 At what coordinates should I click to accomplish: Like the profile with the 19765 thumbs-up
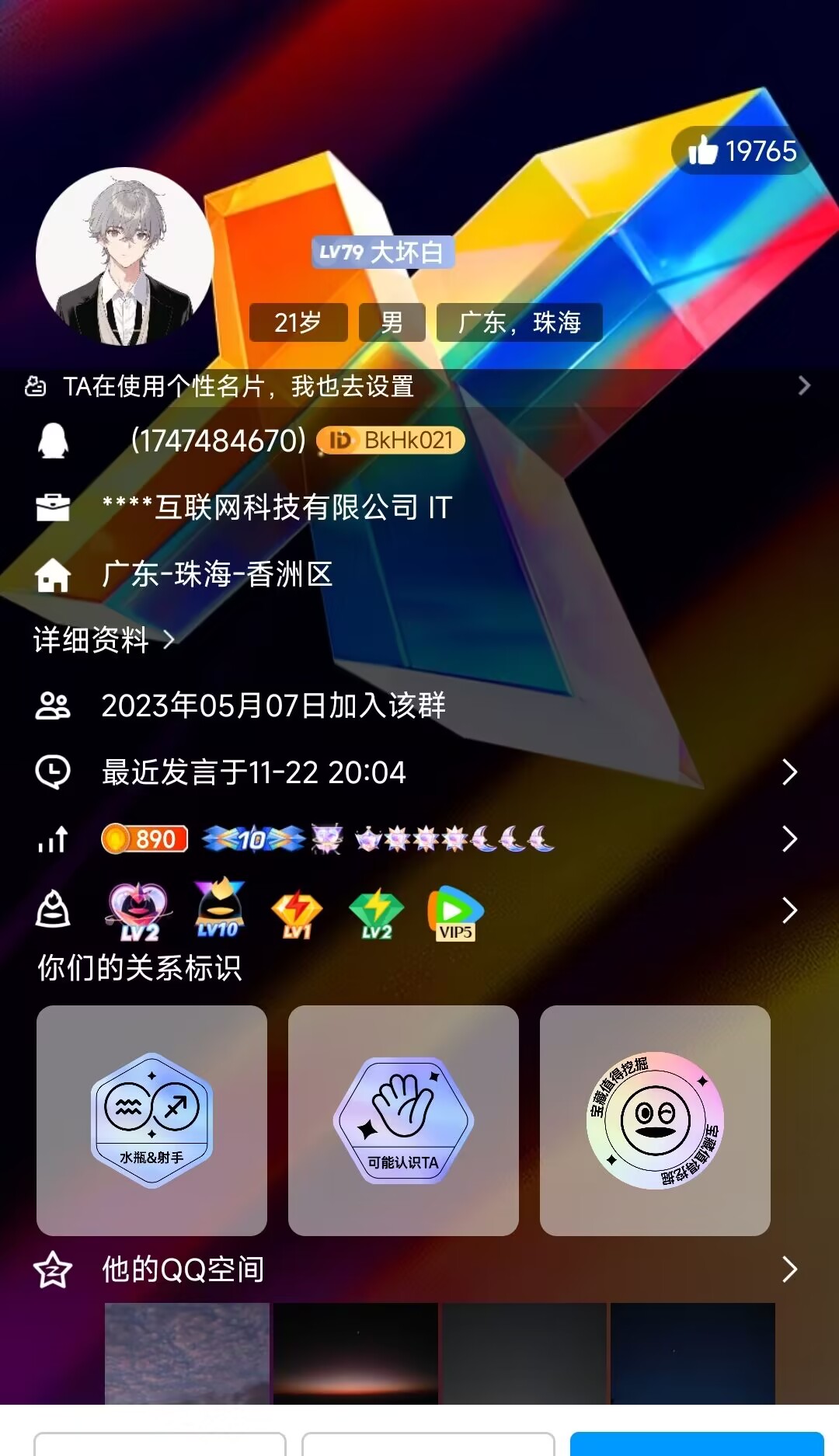[x=742, y=151]
